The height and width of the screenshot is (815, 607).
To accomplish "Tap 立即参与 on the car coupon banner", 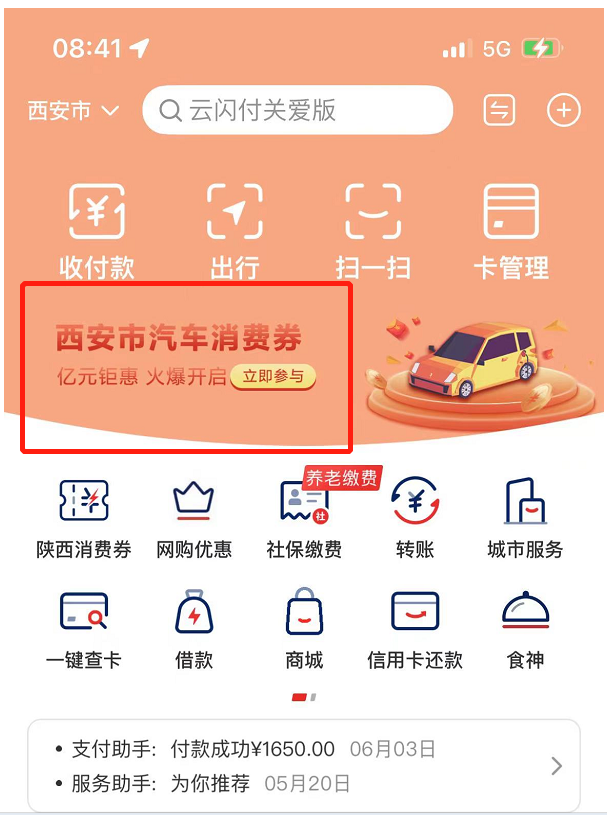I will [x=273, y=377].
